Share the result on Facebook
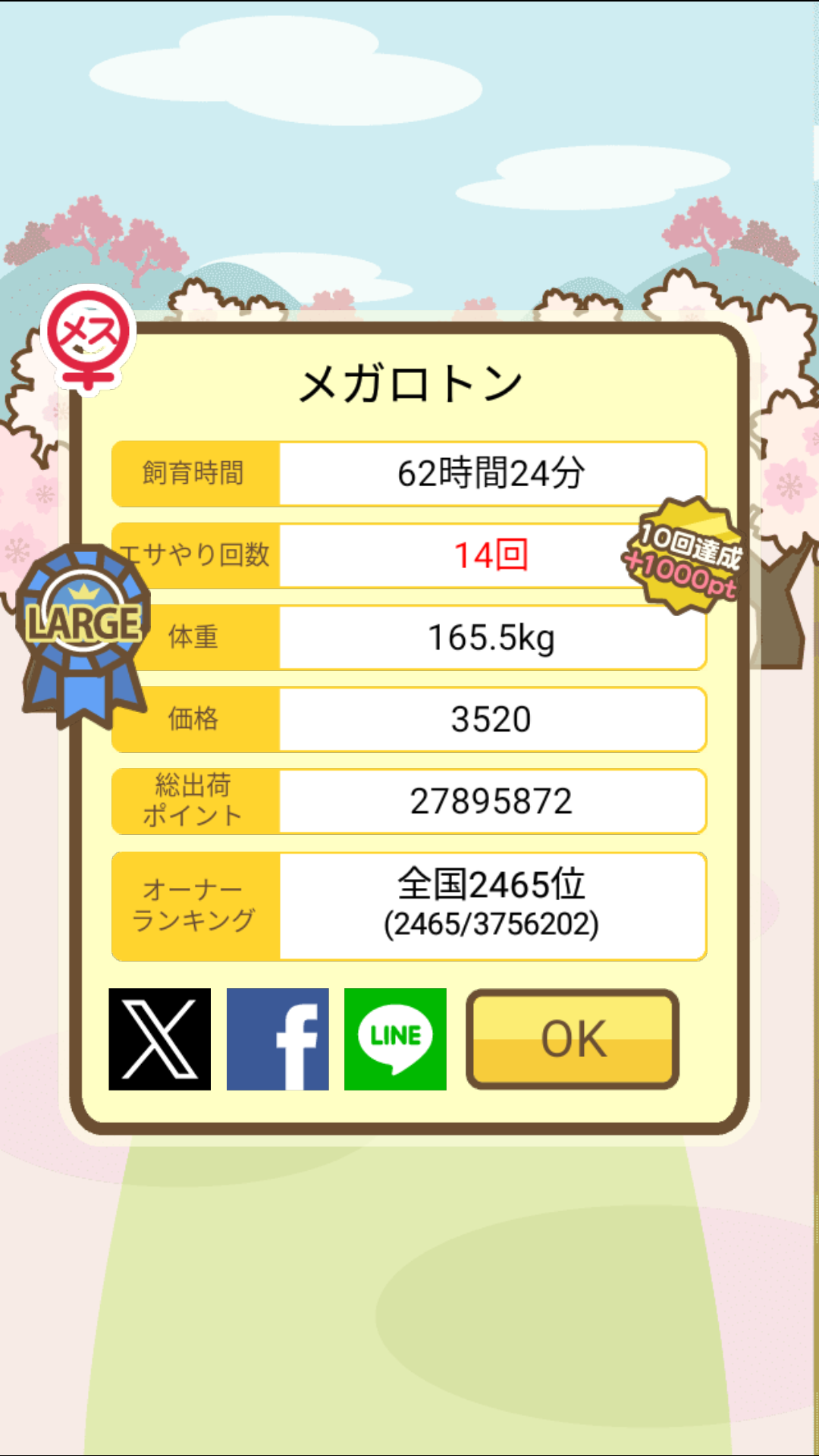This screenshot has width=819, height=1456. (x=278, y=1039)
